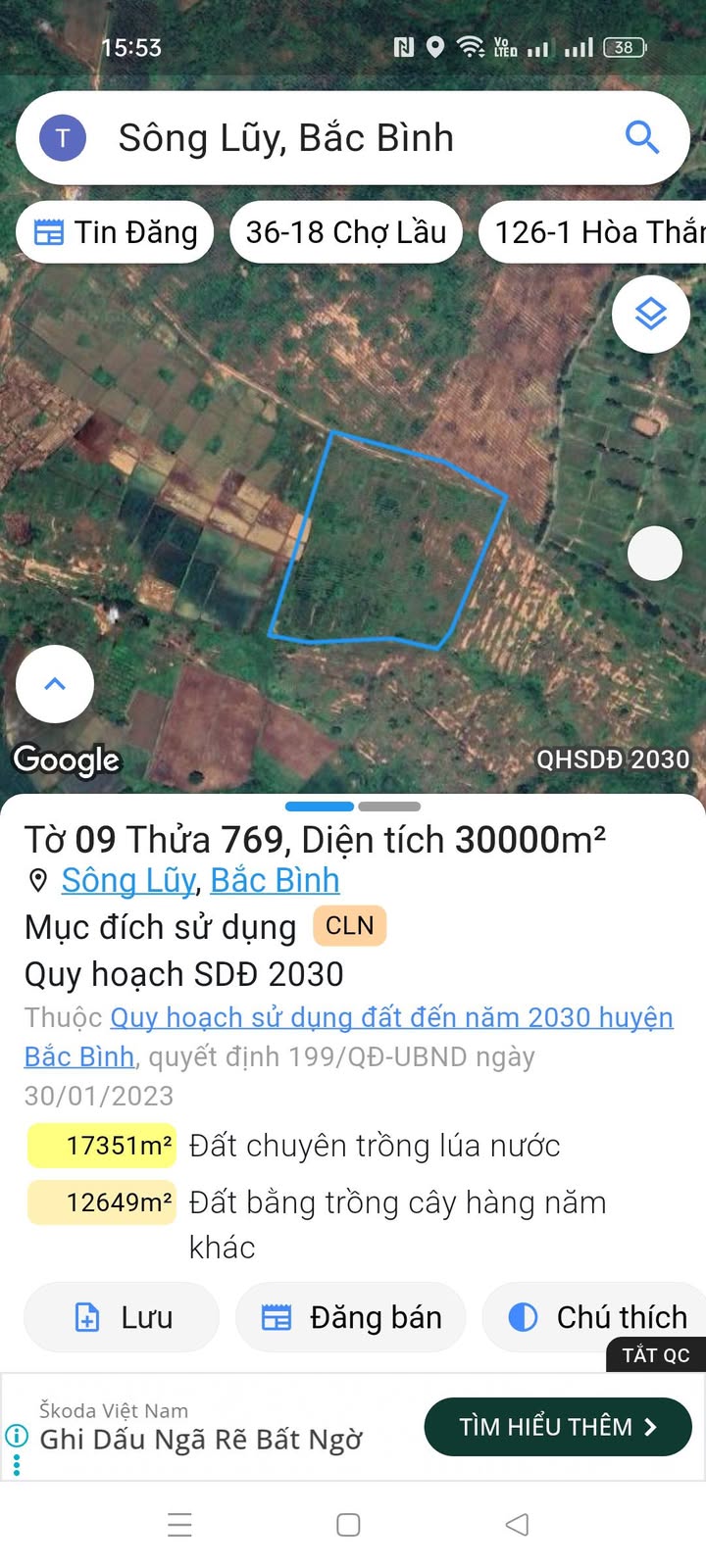Image resolution: width=706 pixels, height=1568 pixels.
Task: Select the Tin Đăng chip
Action: point(116,232)
